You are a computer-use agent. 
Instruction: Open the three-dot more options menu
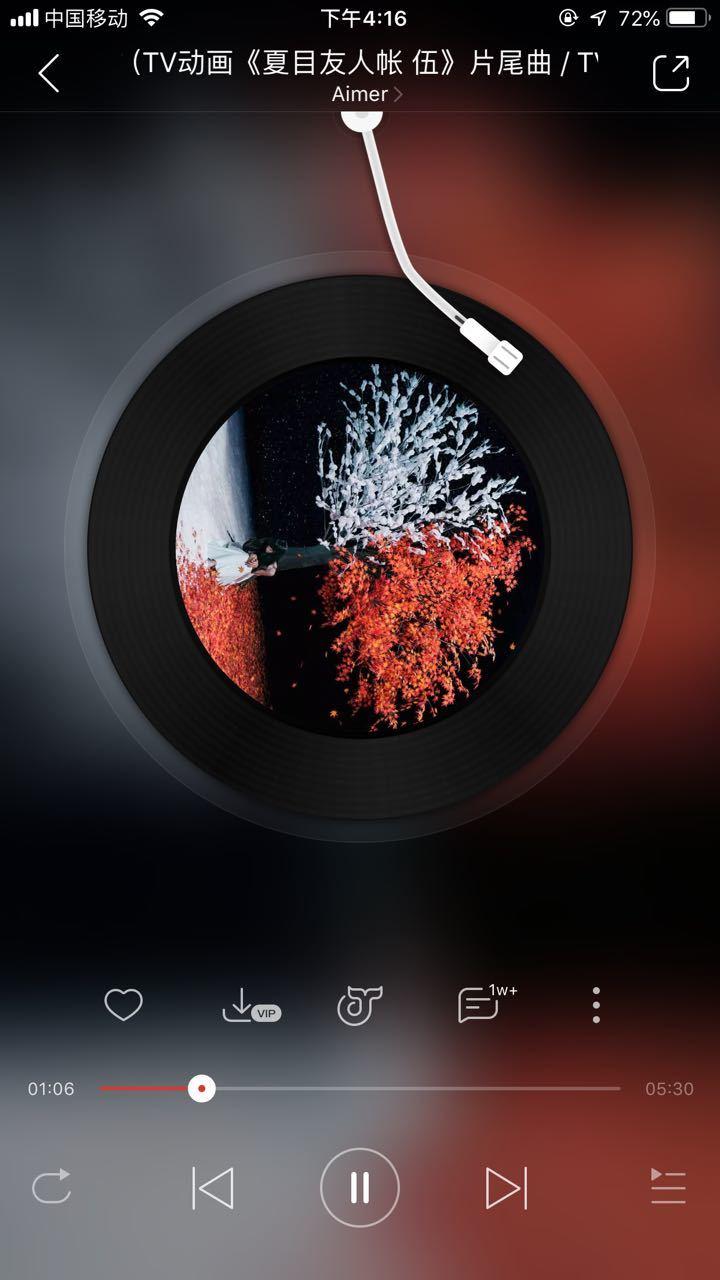[x=596, y=1004]
